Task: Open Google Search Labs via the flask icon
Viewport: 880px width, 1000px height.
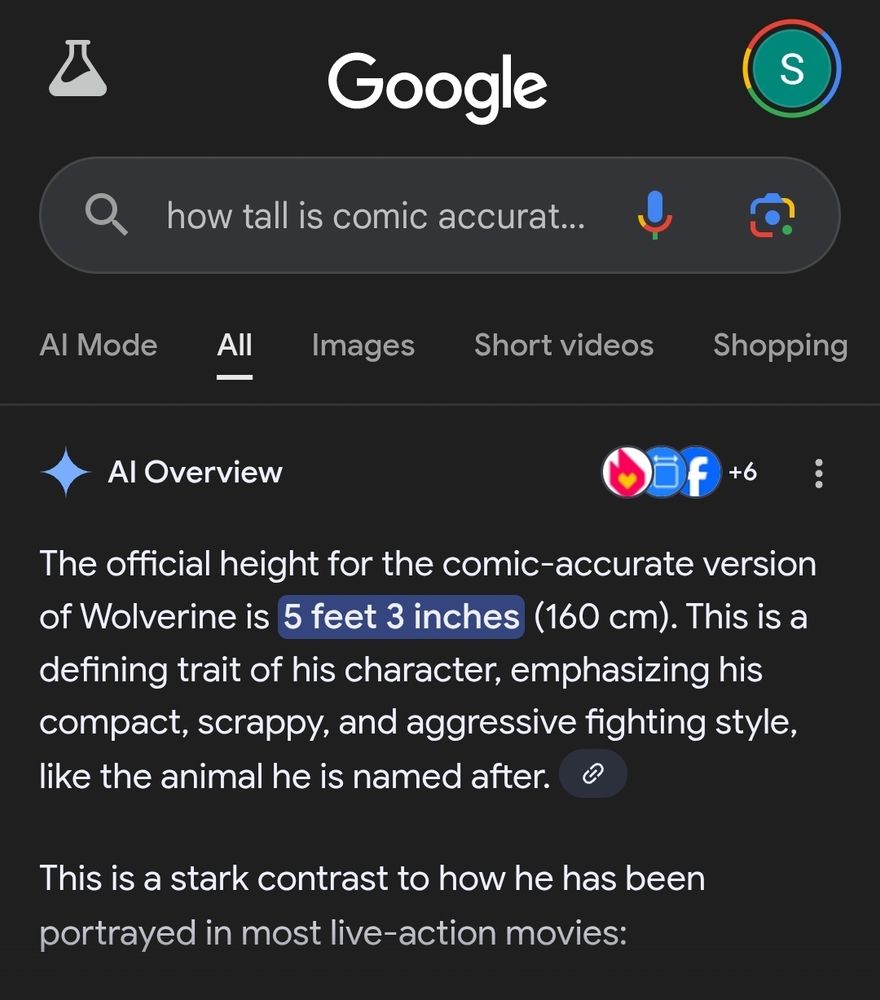Action: point(78,70)
